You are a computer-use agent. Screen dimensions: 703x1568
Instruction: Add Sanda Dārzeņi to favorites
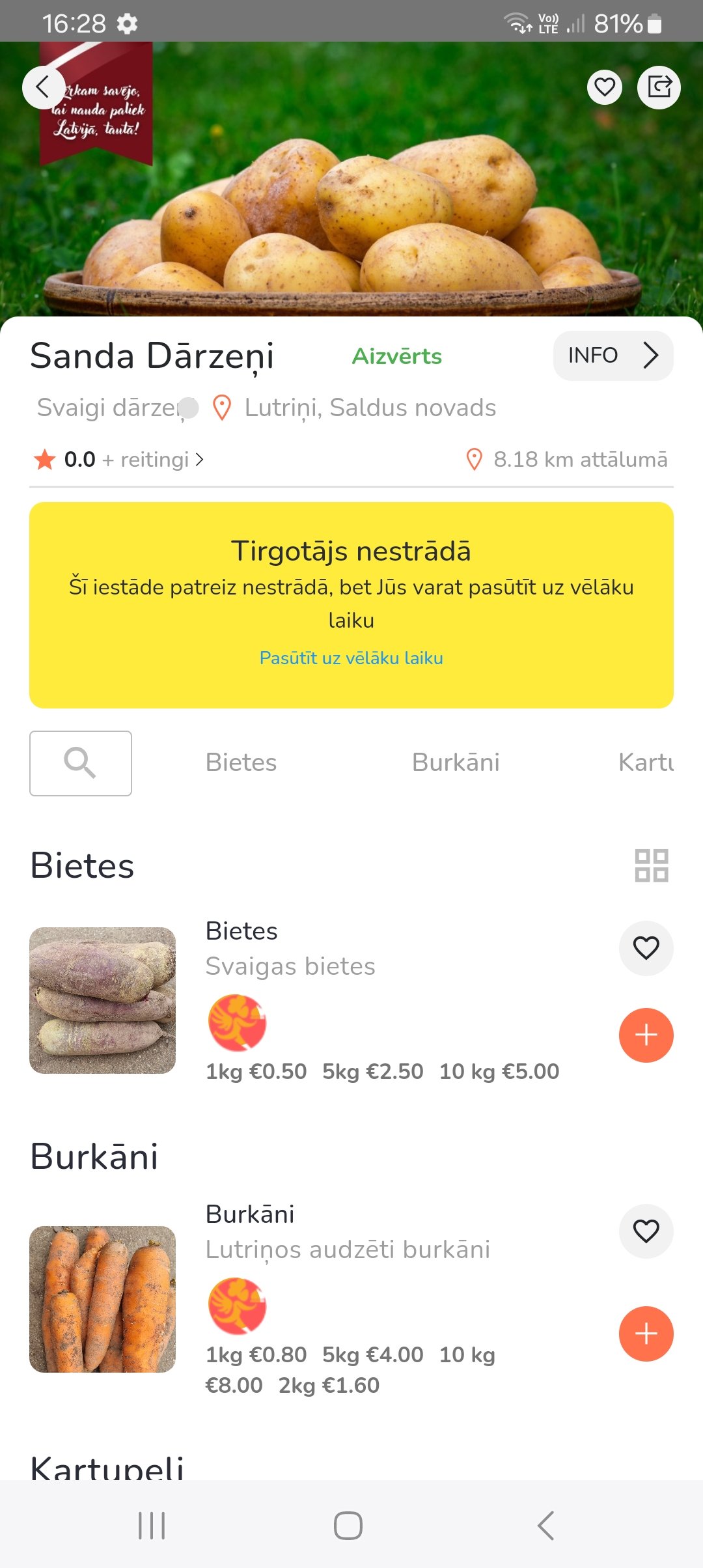point(605,87)
